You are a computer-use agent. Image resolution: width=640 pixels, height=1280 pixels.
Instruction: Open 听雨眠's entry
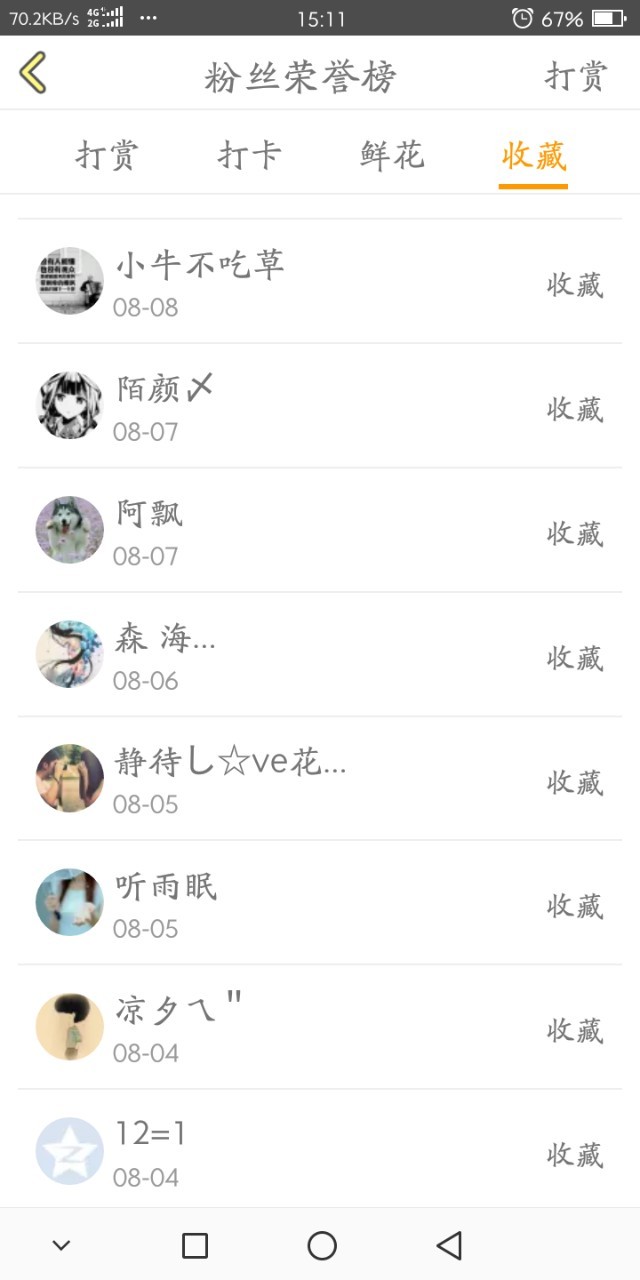pyautogui.click(x=320, y=903)
